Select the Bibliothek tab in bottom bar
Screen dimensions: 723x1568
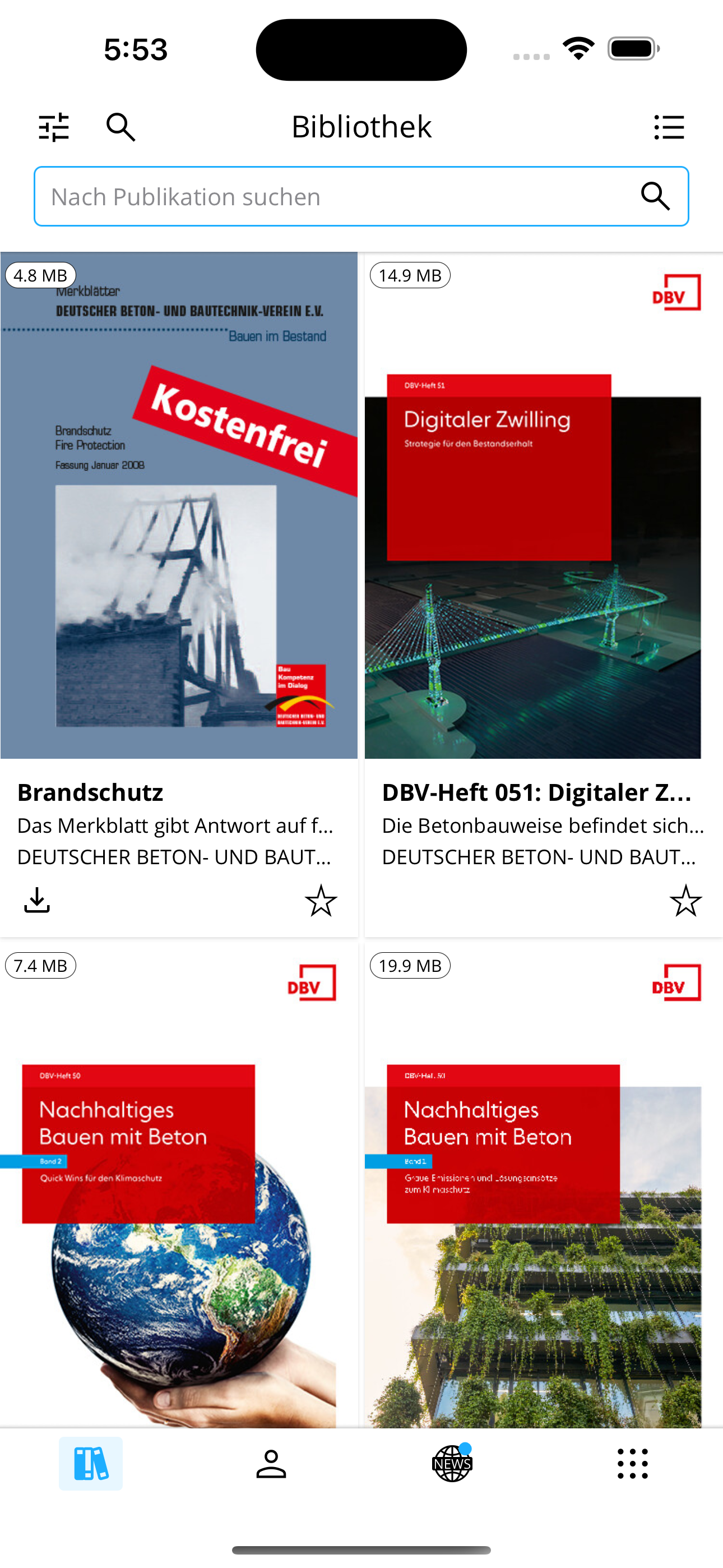[90, 1464]
